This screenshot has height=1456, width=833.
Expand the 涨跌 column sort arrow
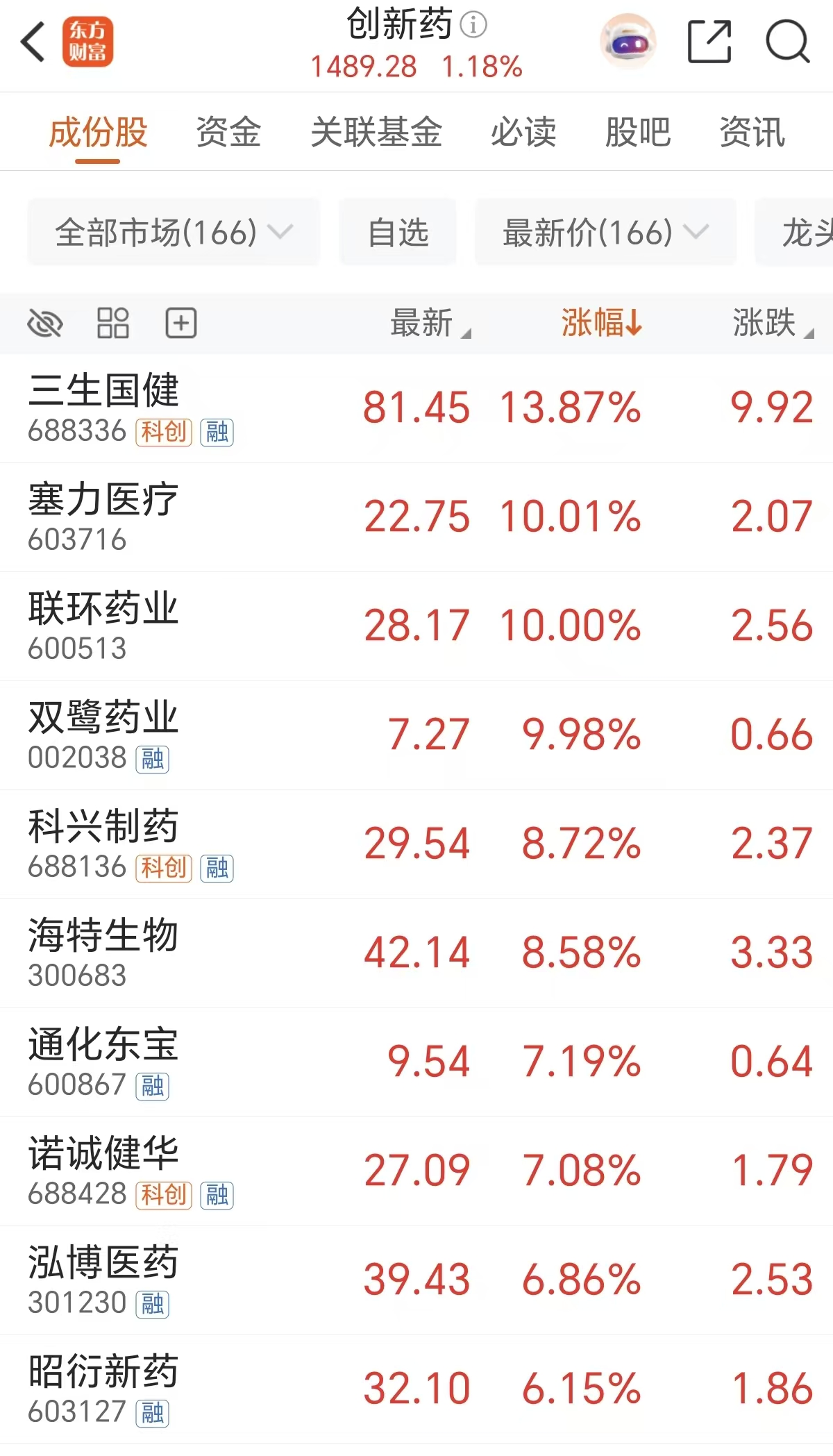(x=773, y=323)
